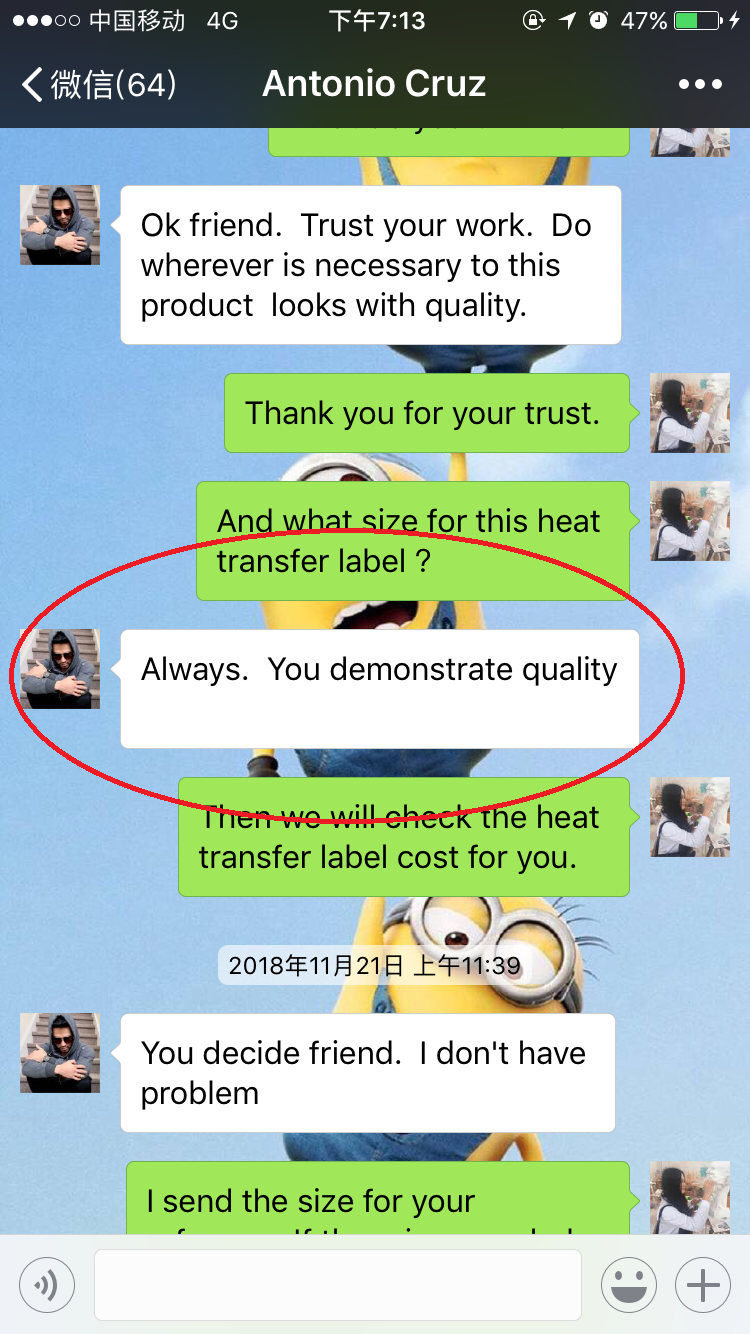
Task: Open my avatar beside 'Thank you for your trust'
Action: 690,413
